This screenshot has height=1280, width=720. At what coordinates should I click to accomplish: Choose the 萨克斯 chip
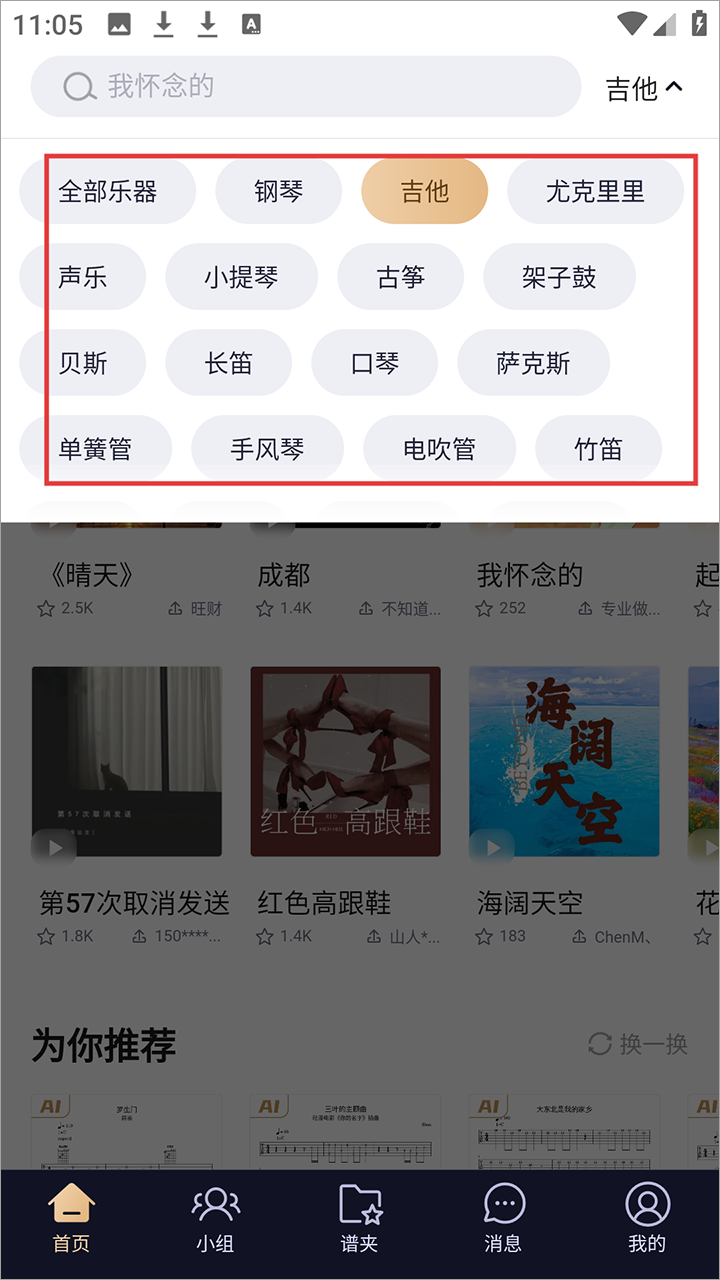pos(533,363)
